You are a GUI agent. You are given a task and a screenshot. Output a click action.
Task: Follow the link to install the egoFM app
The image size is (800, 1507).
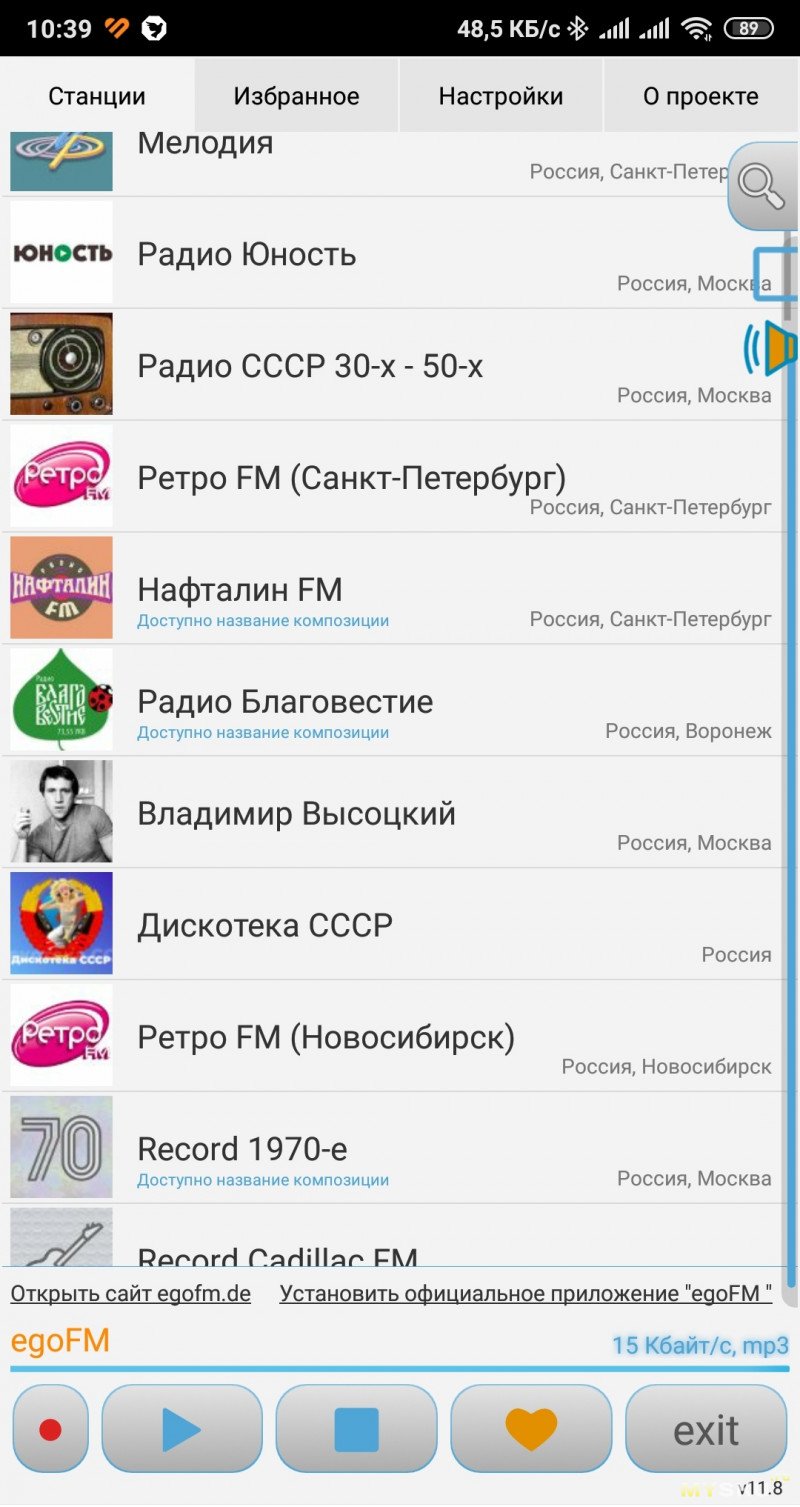(525, 1293)
